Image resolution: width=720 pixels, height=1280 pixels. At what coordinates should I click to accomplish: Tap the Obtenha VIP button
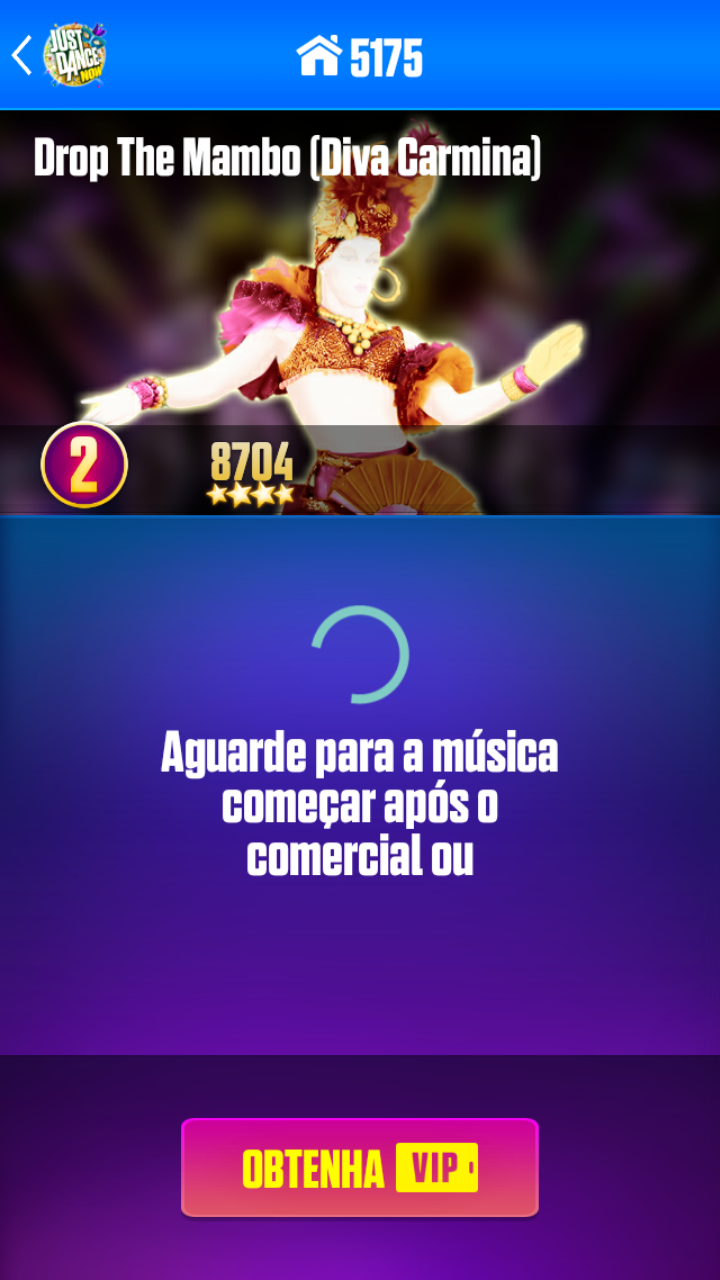[360, 1167]
